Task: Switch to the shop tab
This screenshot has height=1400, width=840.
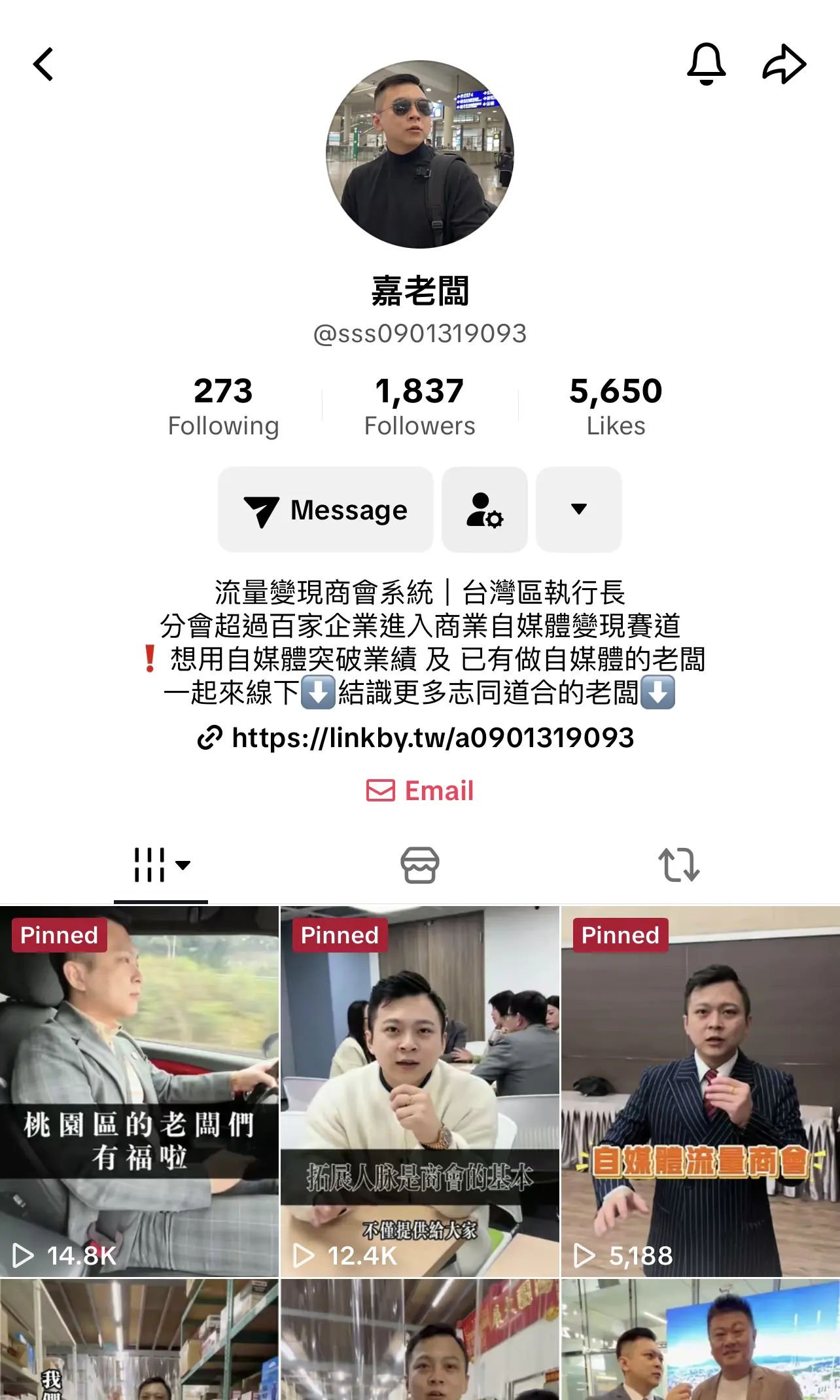Action: click(x=420, y=865)
